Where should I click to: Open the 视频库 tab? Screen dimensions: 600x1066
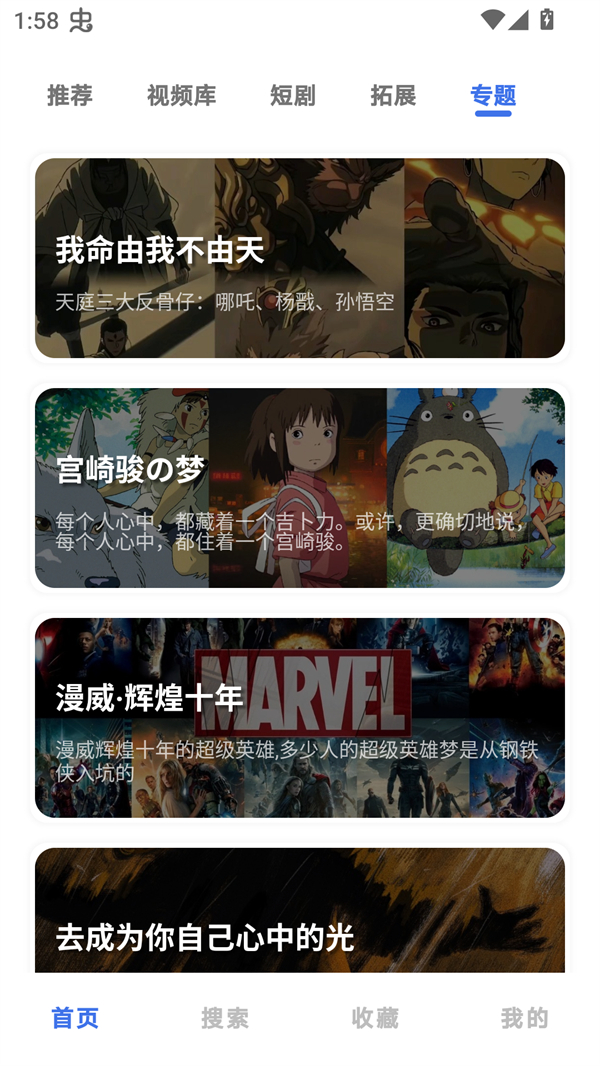(181, 95)
